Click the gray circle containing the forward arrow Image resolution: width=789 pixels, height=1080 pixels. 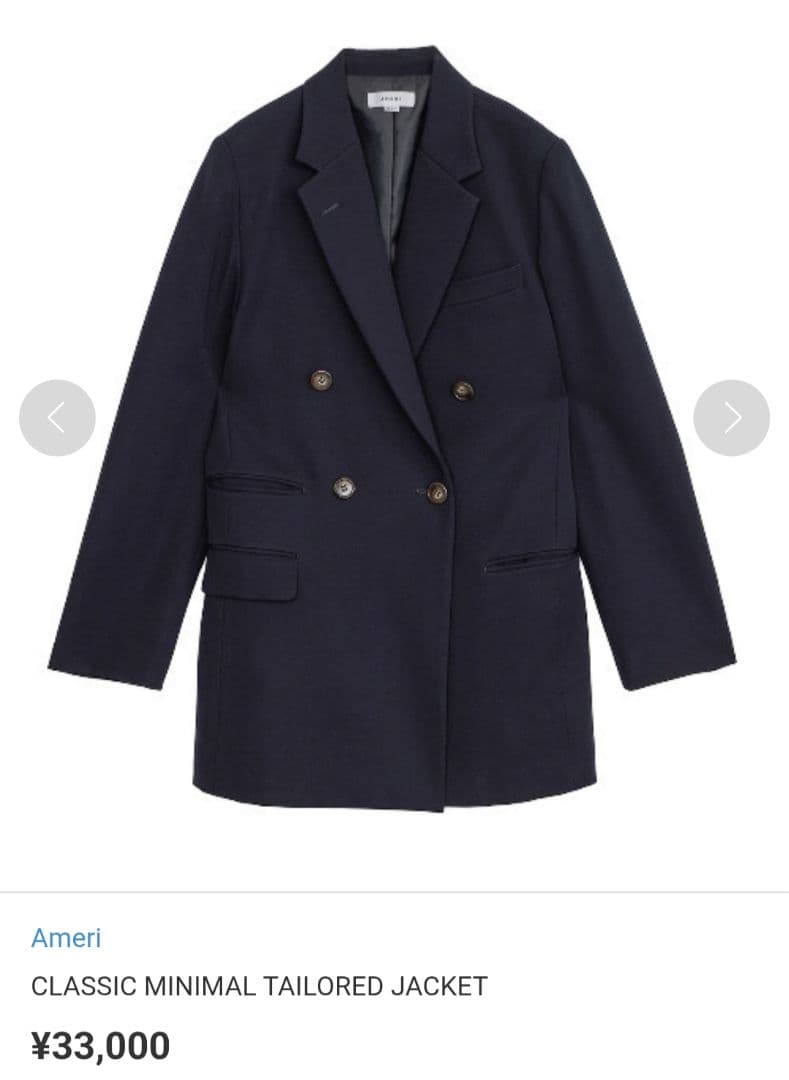click(x=731, y=416)
